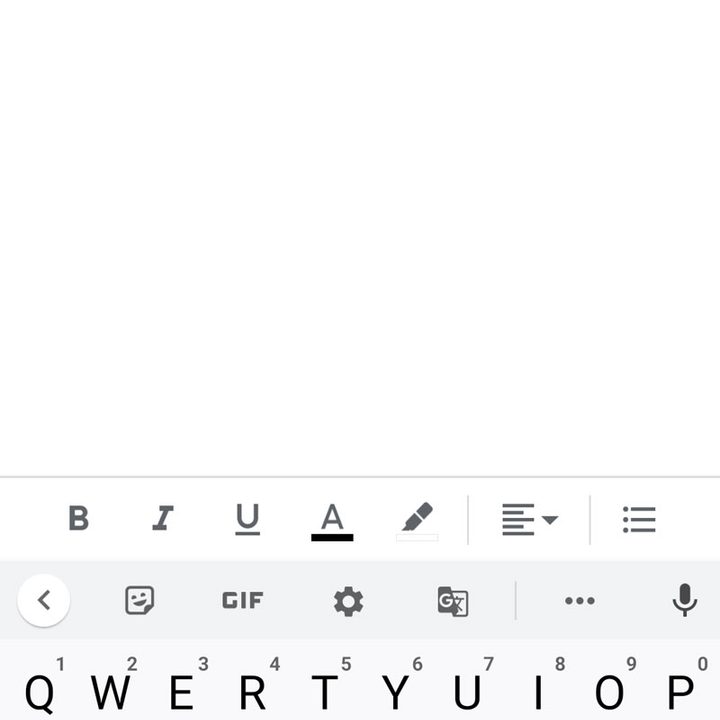Open the keyboard translate tool
The width and height of the screenshot is (720, 720).
[453, 600]
